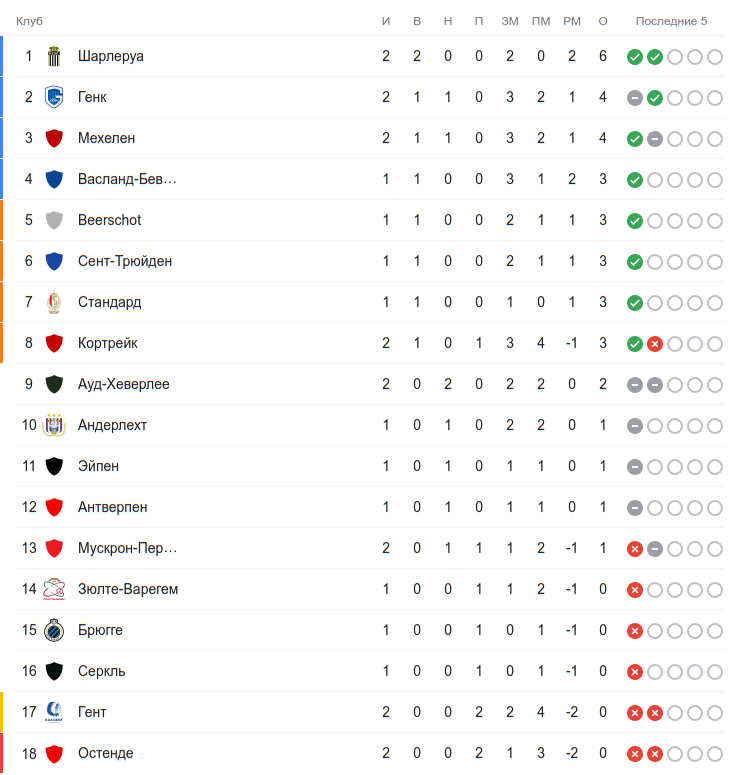752x775 pixels.
Task: Tap the Beerschot row
Action: [x=109, y=220]
